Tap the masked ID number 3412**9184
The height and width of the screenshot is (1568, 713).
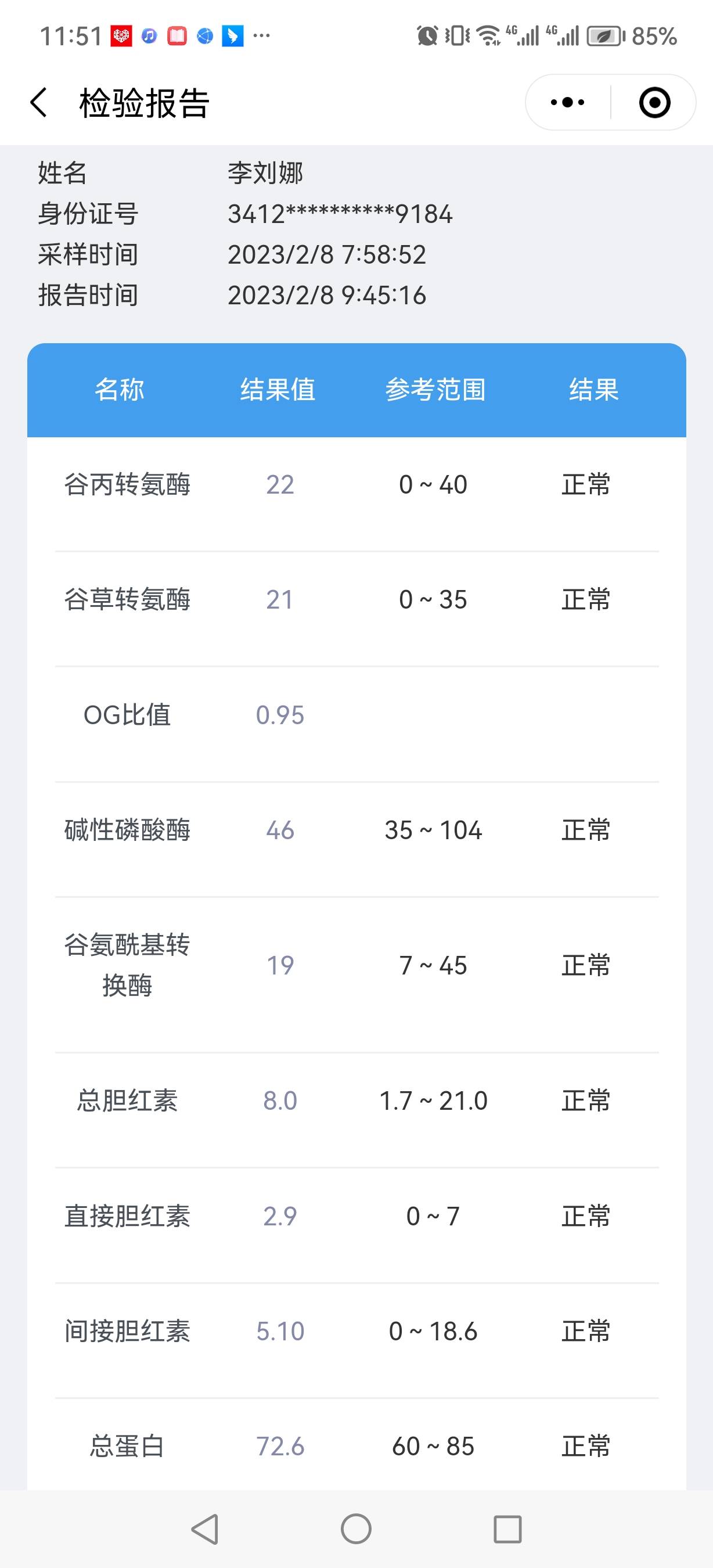tap(341, 214)
